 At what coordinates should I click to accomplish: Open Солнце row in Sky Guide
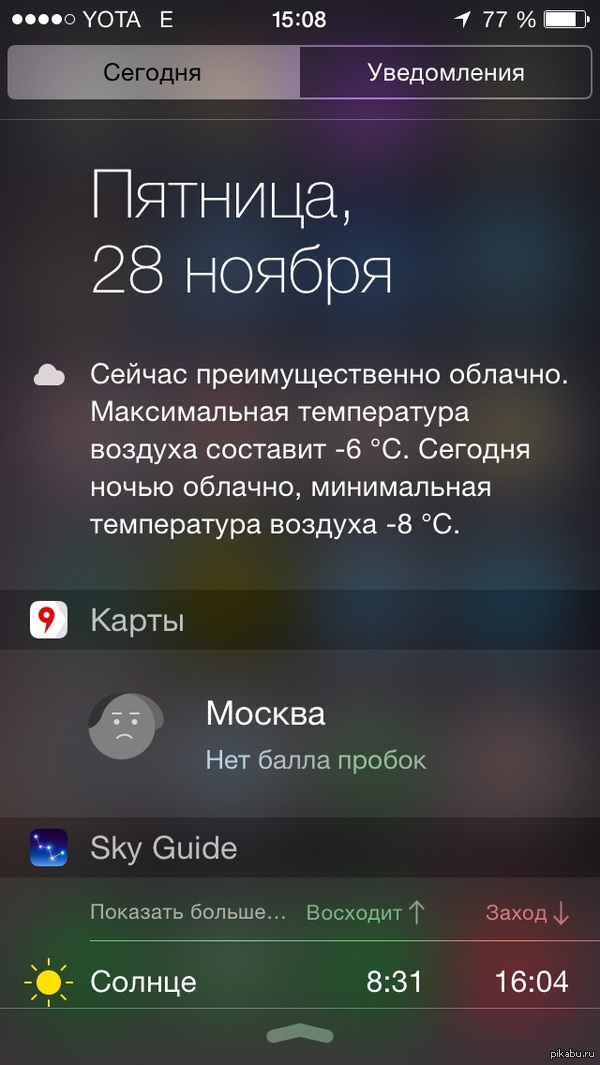pyautogui.click(x=300, y=981)
